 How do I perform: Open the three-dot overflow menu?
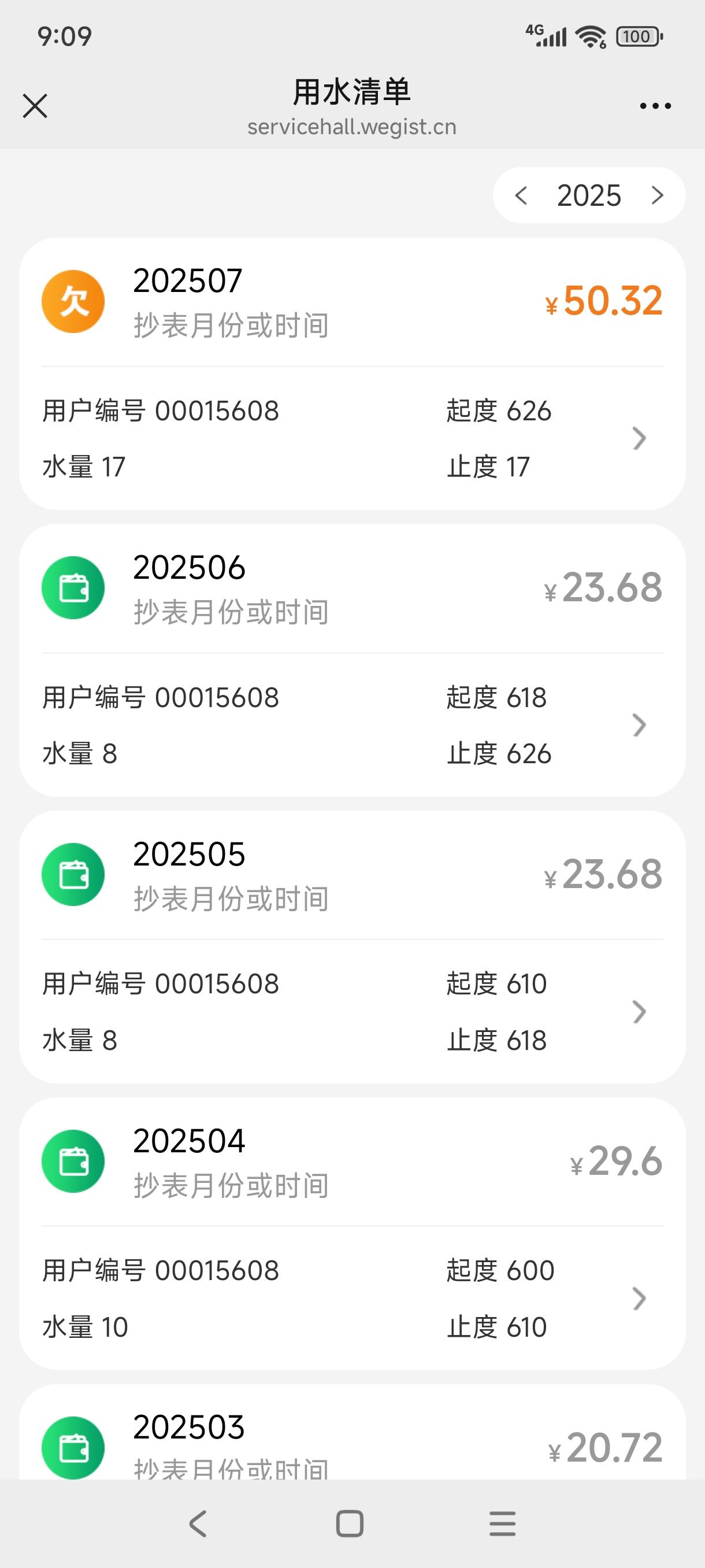[655, 106]
